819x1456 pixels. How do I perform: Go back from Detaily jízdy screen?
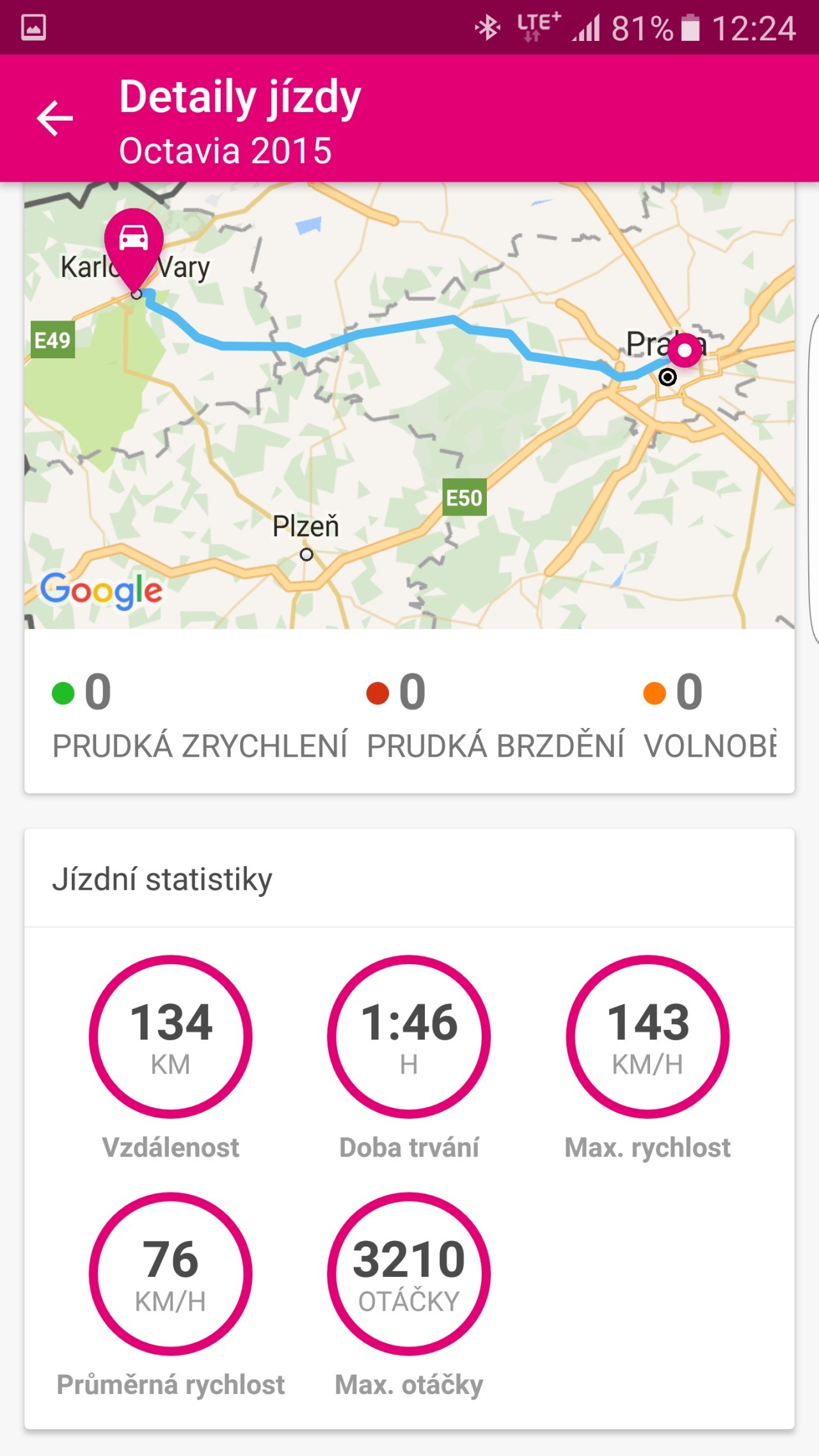pos(55,119)
